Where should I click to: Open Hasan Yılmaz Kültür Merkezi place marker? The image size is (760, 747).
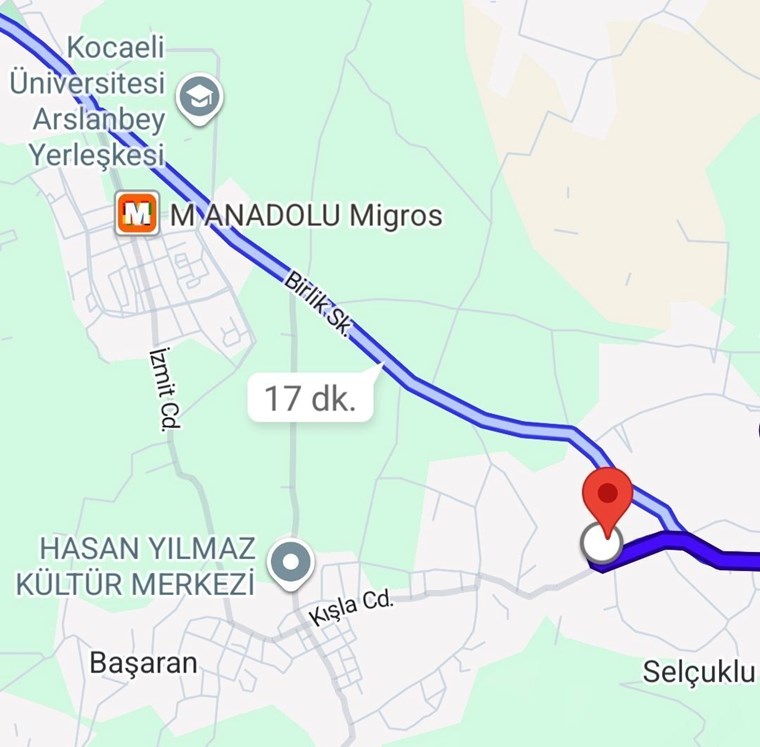(x=292, y=564)
